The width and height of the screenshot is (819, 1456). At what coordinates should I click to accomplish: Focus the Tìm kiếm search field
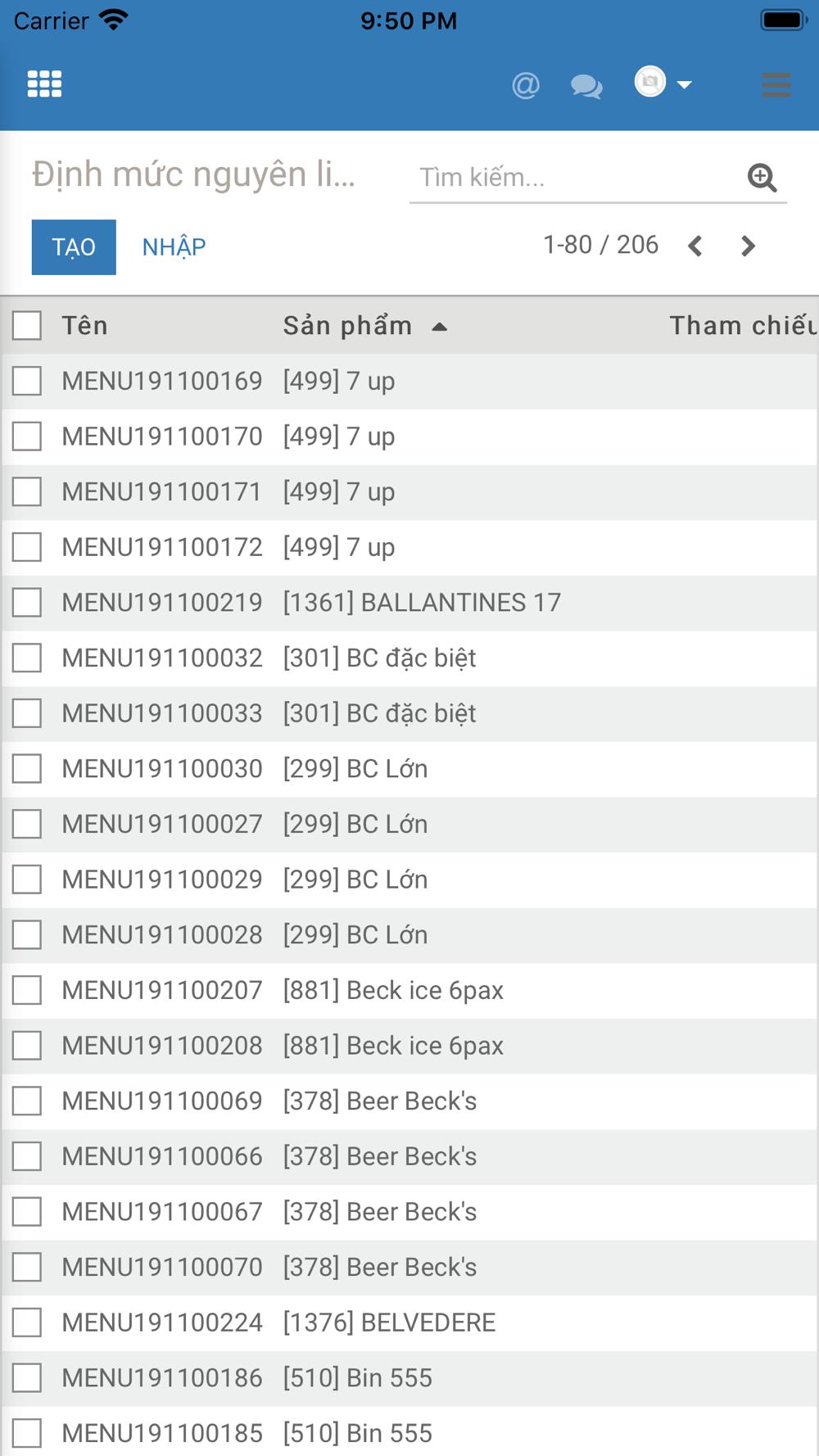coord(573,177)
